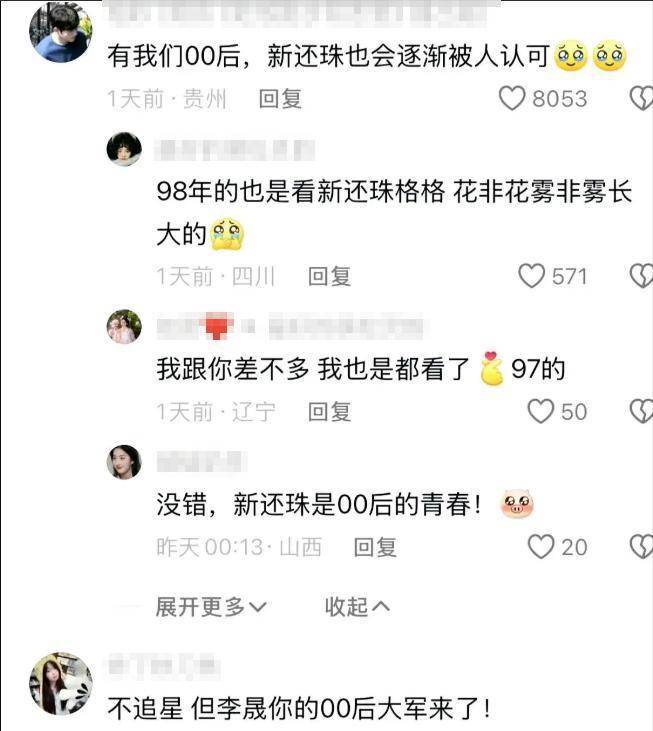Viewport: 653px width, 731px height.
Task: Dislike the comment with 571 likes
Action: pos(641,276)
